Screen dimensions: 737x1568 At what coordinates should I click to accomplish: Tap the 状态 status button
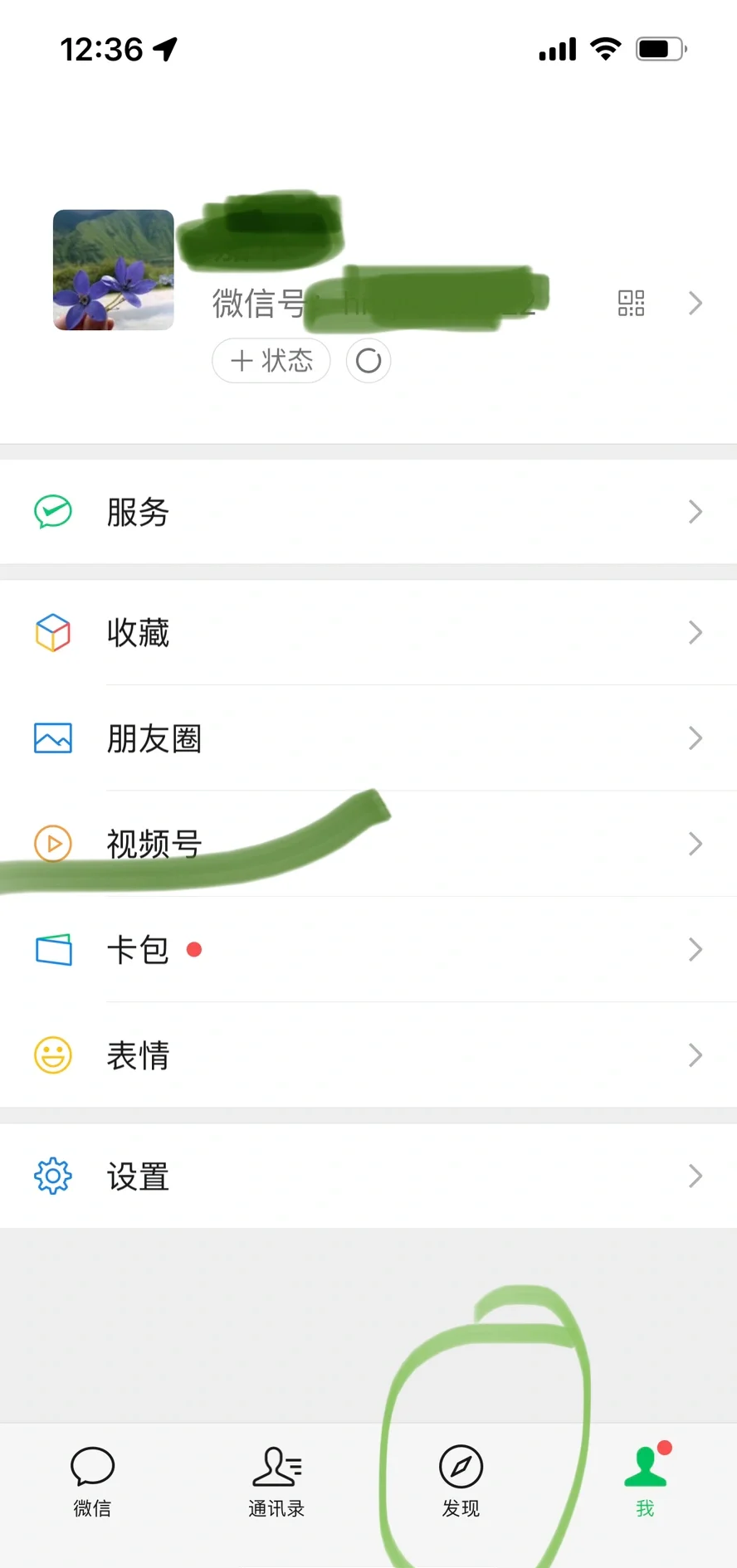(x=271, y=361)
